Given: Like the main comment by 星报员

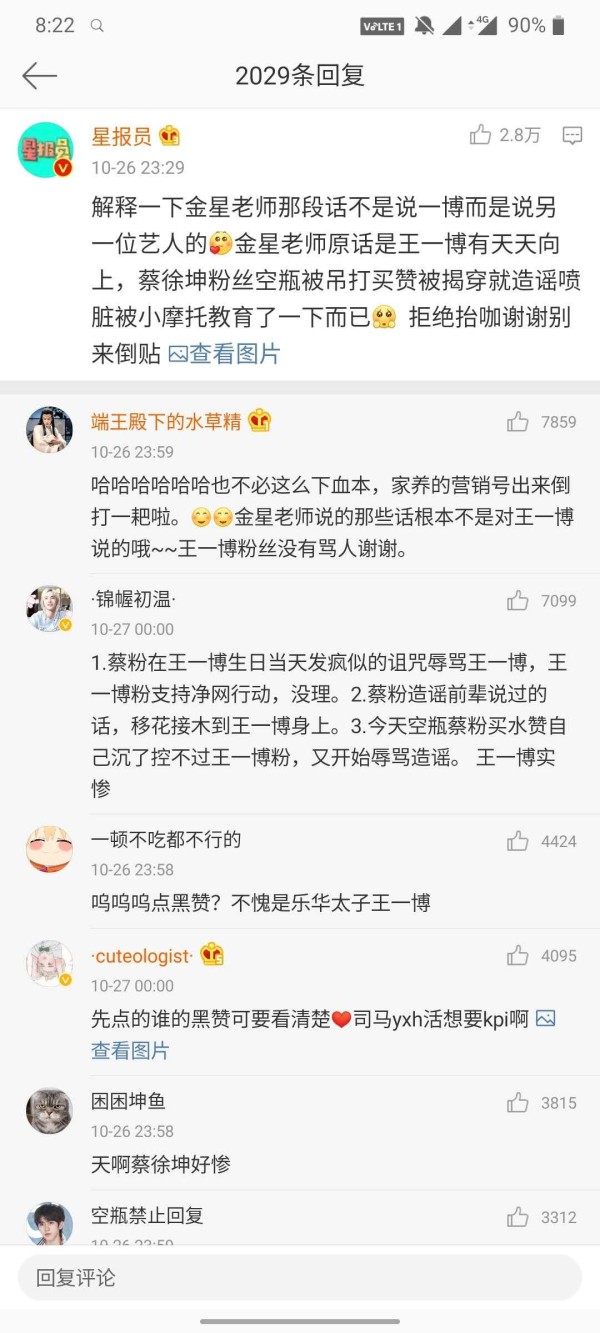Looking at the screenshot, I should (481, 135).
